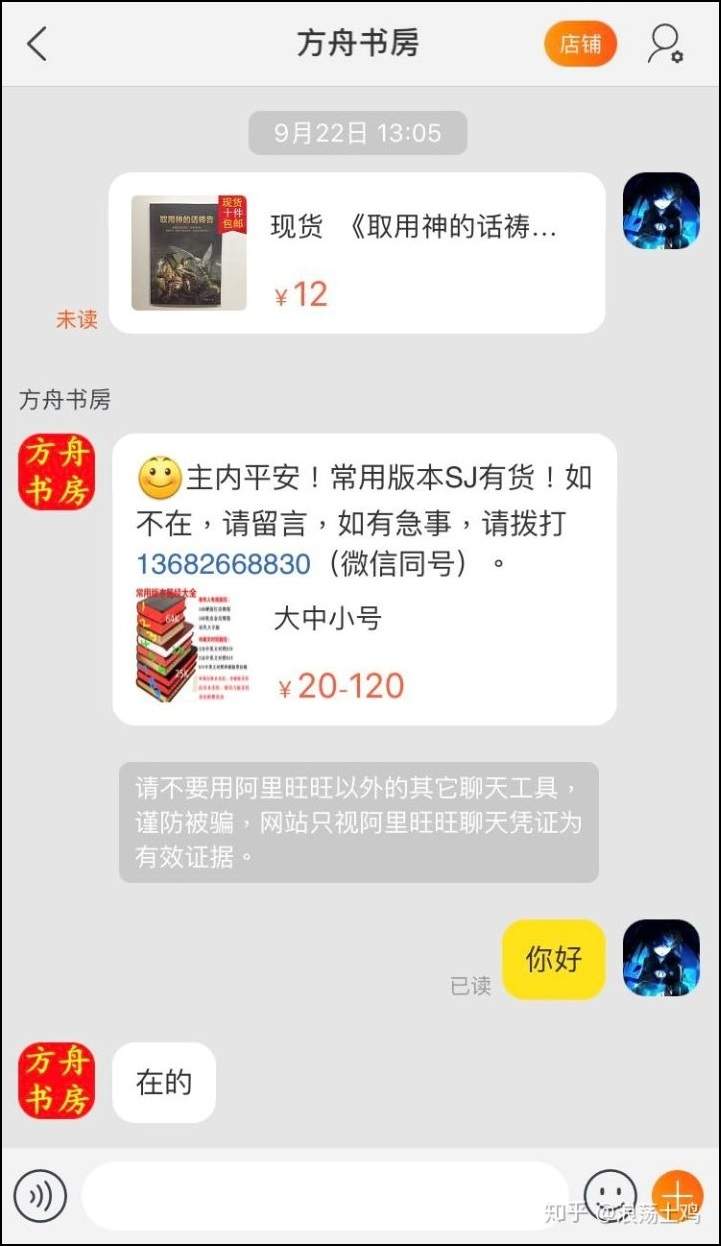Open the ¥12 现货 book product card
Screen dimensions: 721x1246
click(x=357, y=253)
